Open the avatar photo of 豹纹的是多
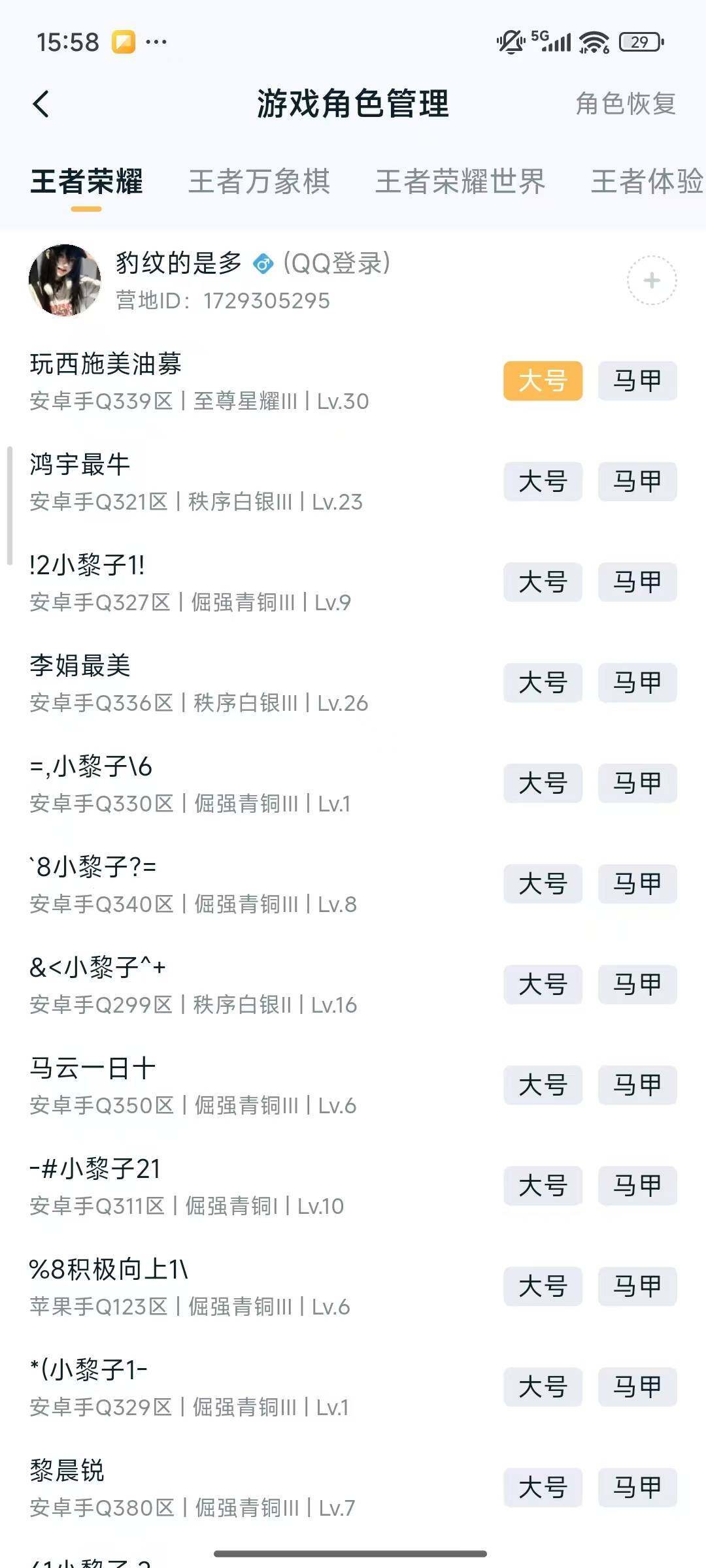706x1568 pixels. (63, 280)
